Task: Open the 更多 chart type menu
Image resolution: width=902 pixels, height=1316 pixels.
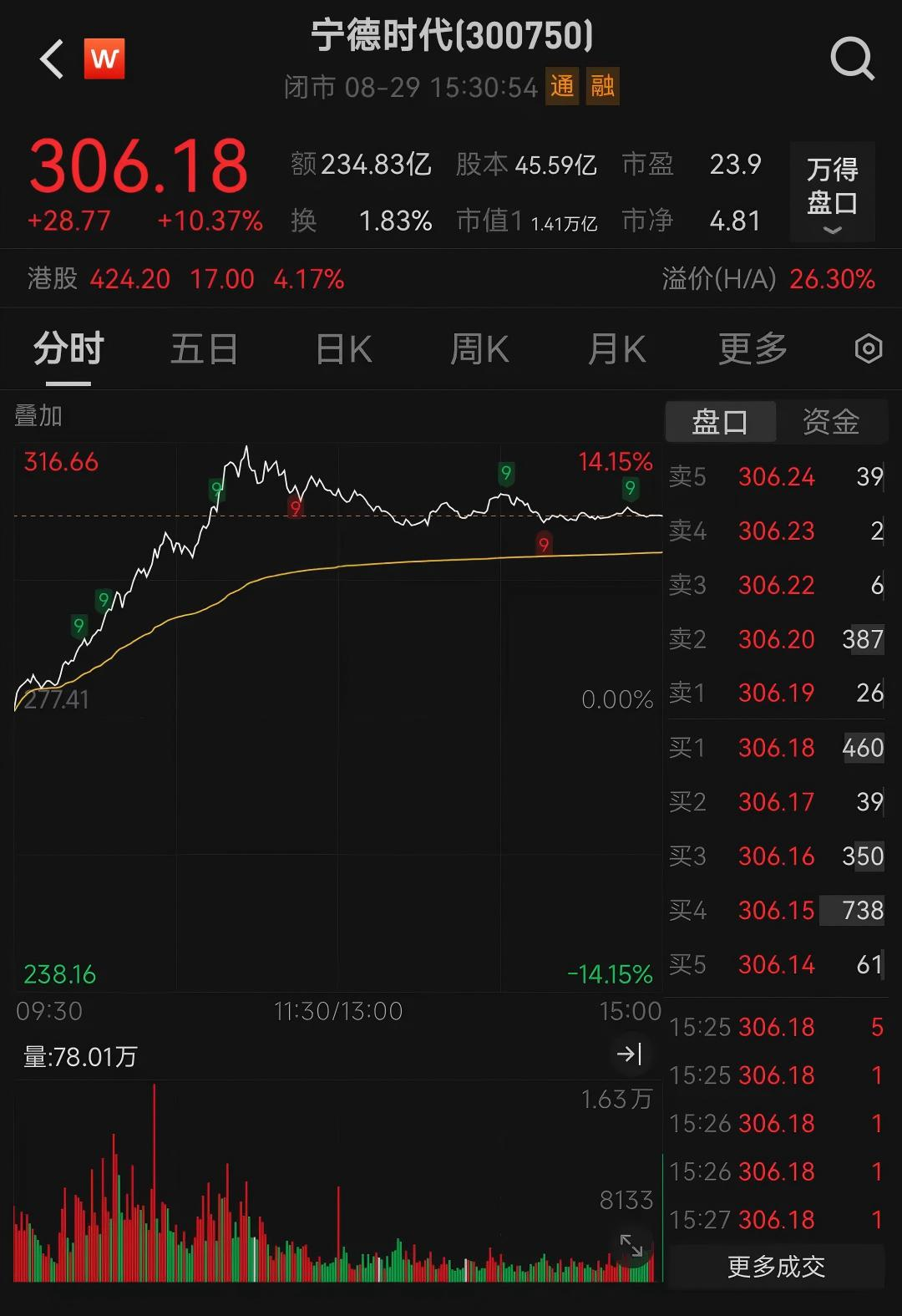Action: (751, 348)
